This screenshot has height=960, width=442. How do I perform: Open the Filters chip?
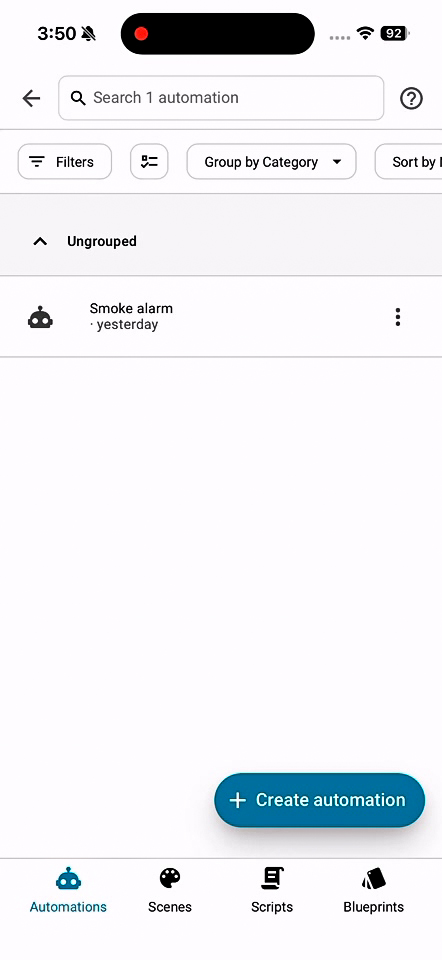click(65, 162)
